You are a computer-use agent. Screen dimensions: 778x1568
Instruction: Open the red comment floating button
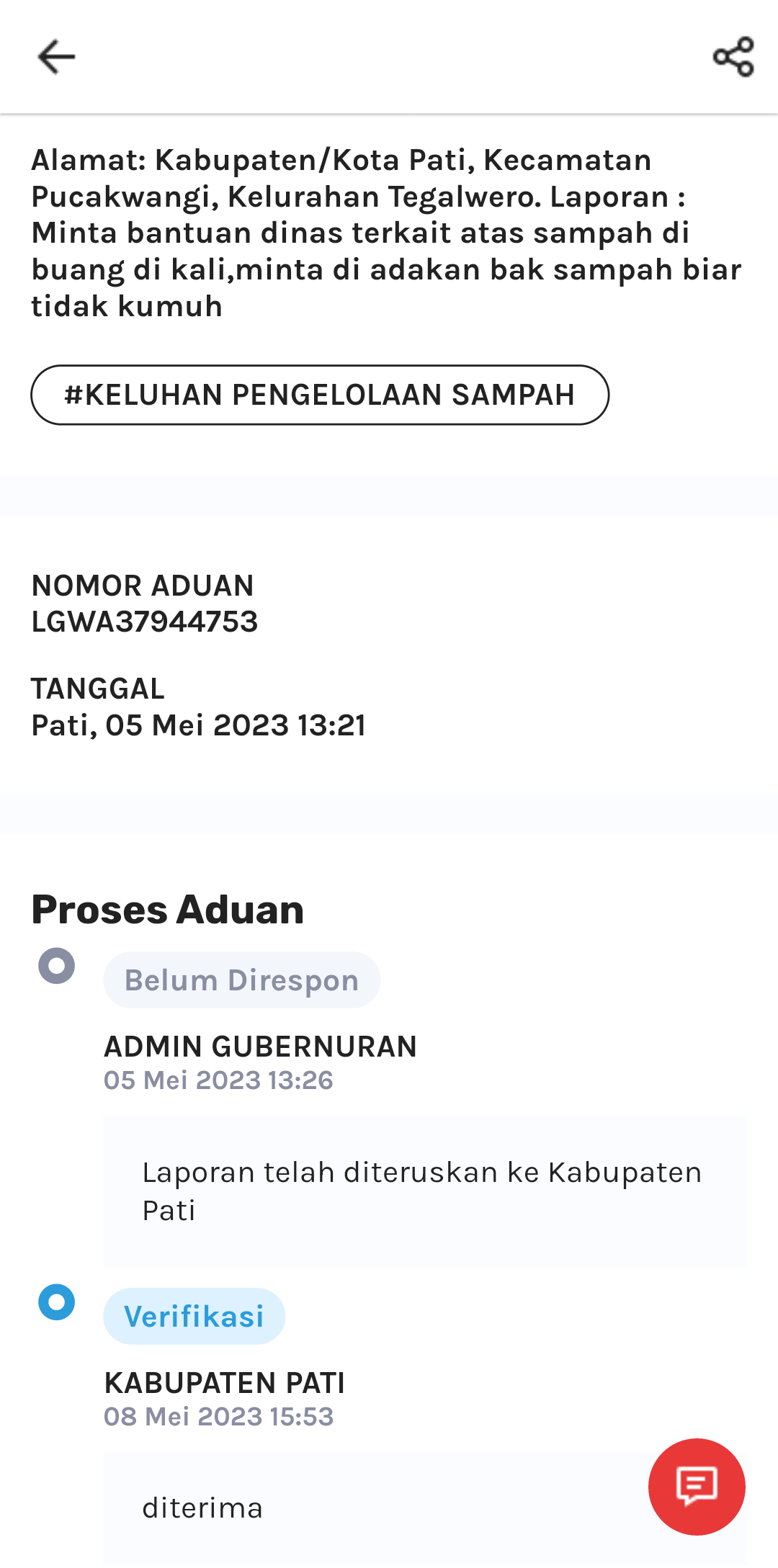(x=697, y=1487)
